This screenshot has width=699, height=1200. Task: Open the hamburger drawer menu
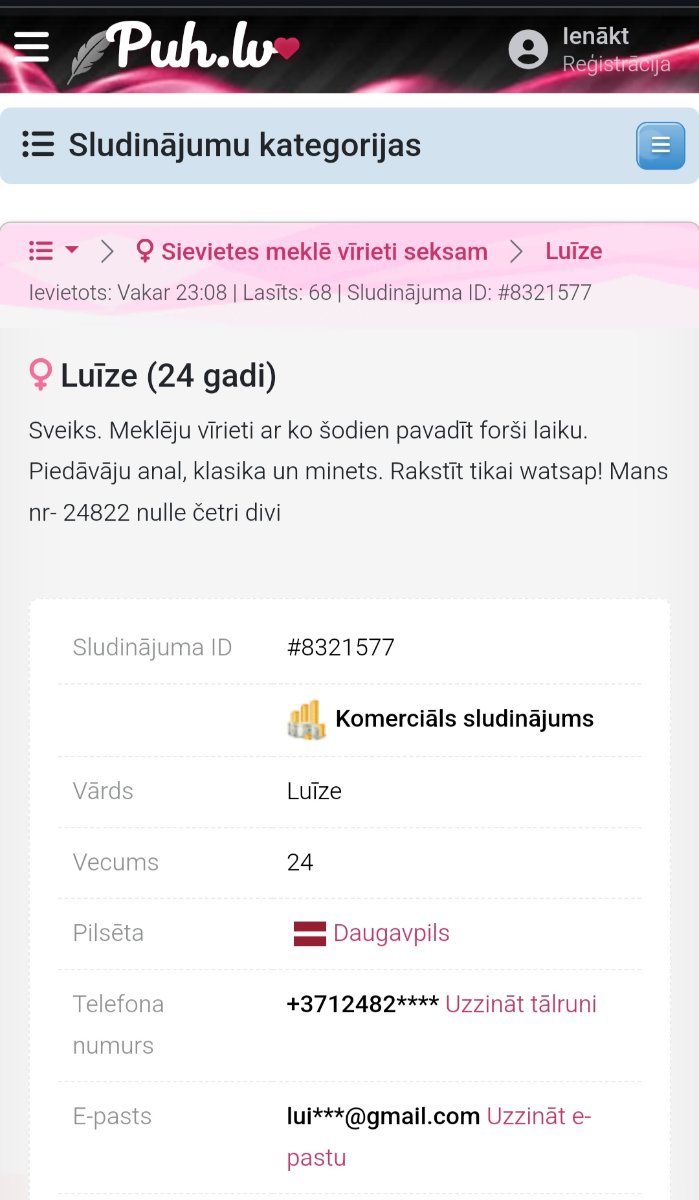tap(31, 46)
